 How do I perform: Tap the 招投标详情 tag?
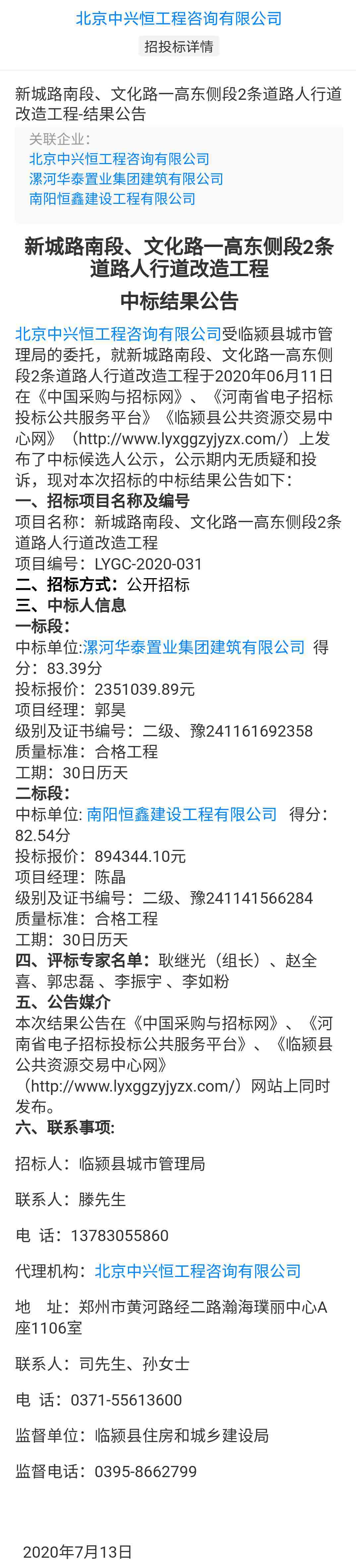tap(178, 46)
